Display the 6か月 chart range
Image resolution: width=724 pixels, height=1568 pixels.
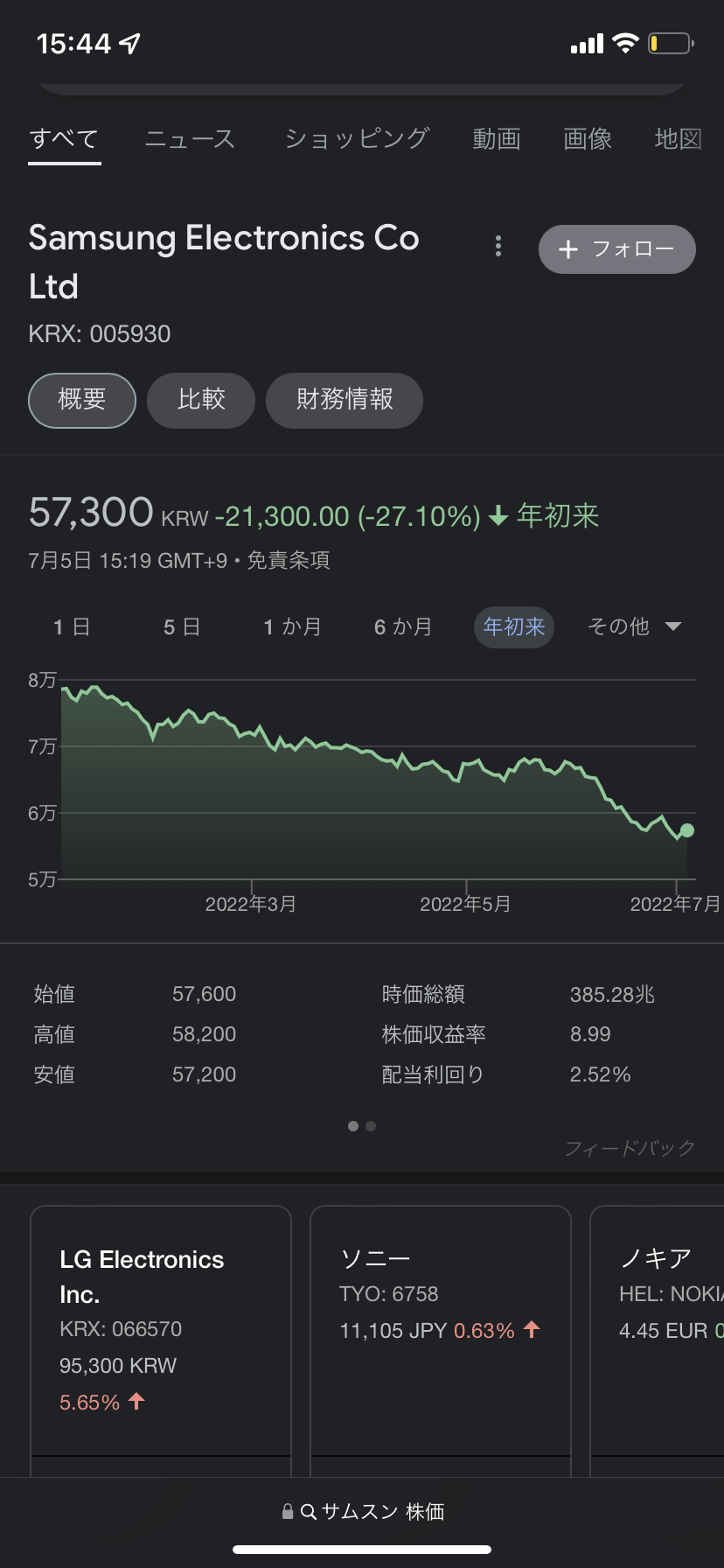[403, 627]
